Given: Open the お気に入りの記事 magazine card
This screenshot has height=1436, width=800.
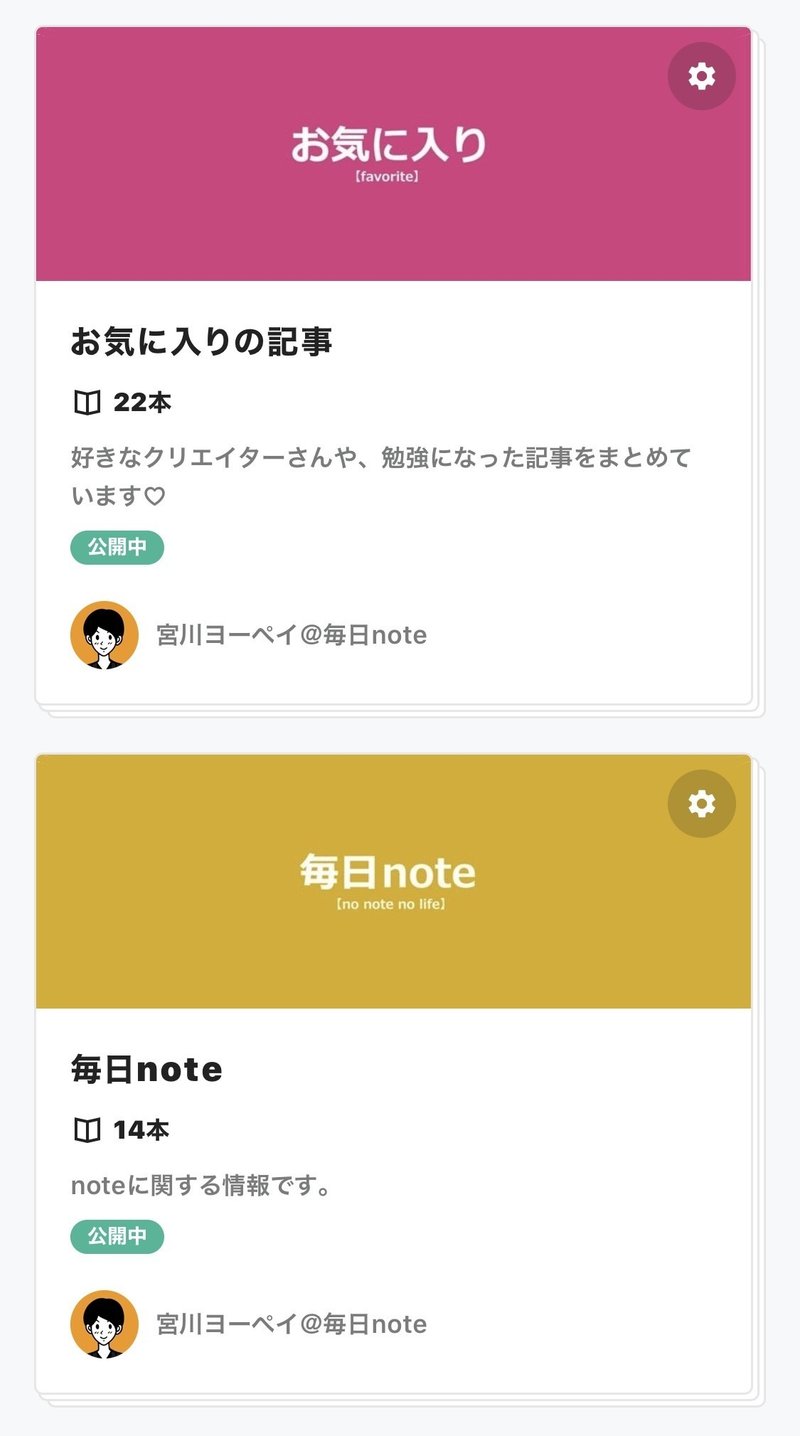Looking at the screenshot, I should [x=201, y=342].
